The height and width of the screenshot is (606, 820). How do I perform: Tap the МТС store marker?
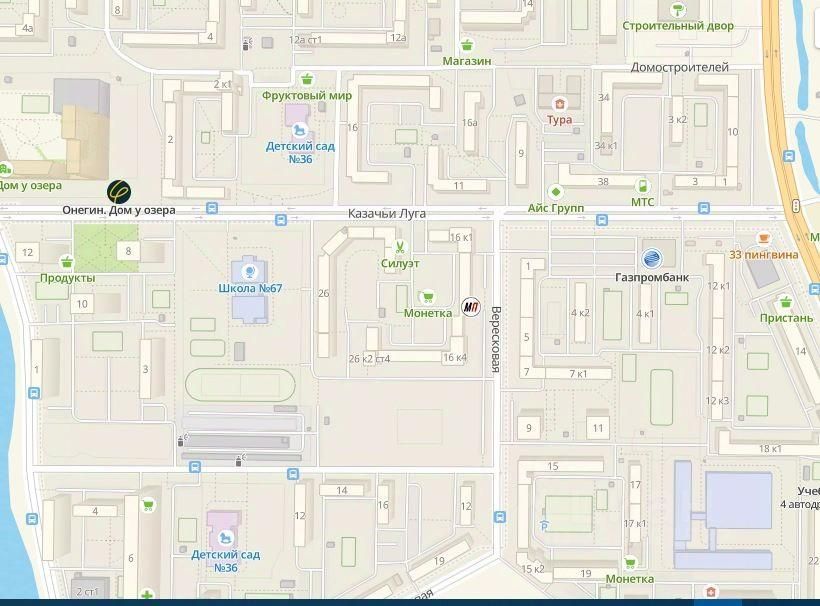(642, 185)
